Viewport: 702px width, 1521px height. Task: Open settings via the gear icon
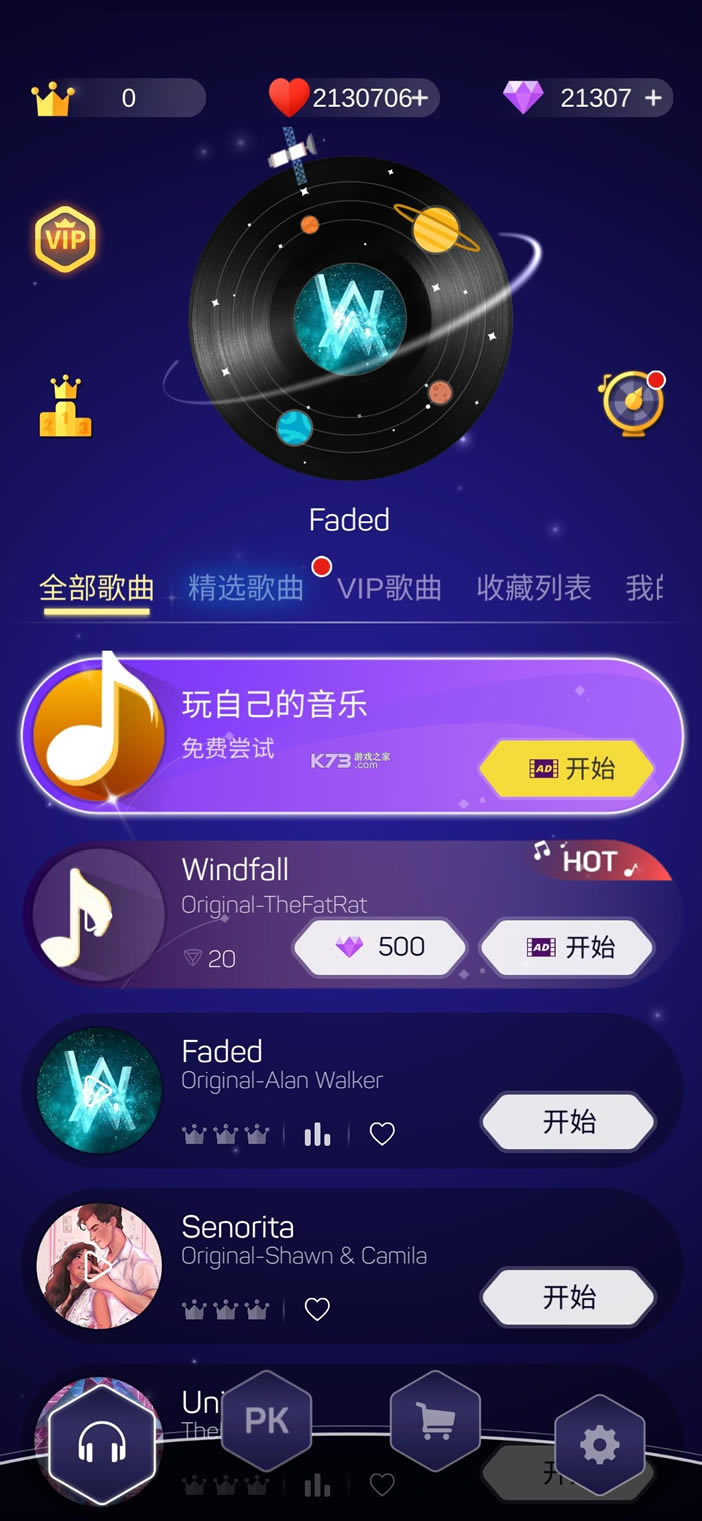pyautogui.click(x=599, y=1444)
